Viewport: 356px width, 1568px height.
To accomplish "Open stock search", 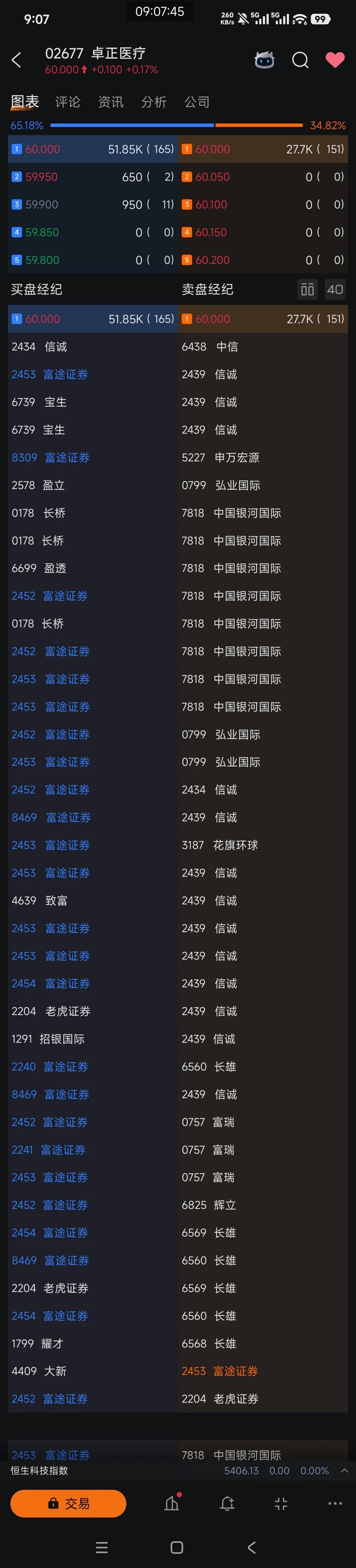I will tap(300, 60).
